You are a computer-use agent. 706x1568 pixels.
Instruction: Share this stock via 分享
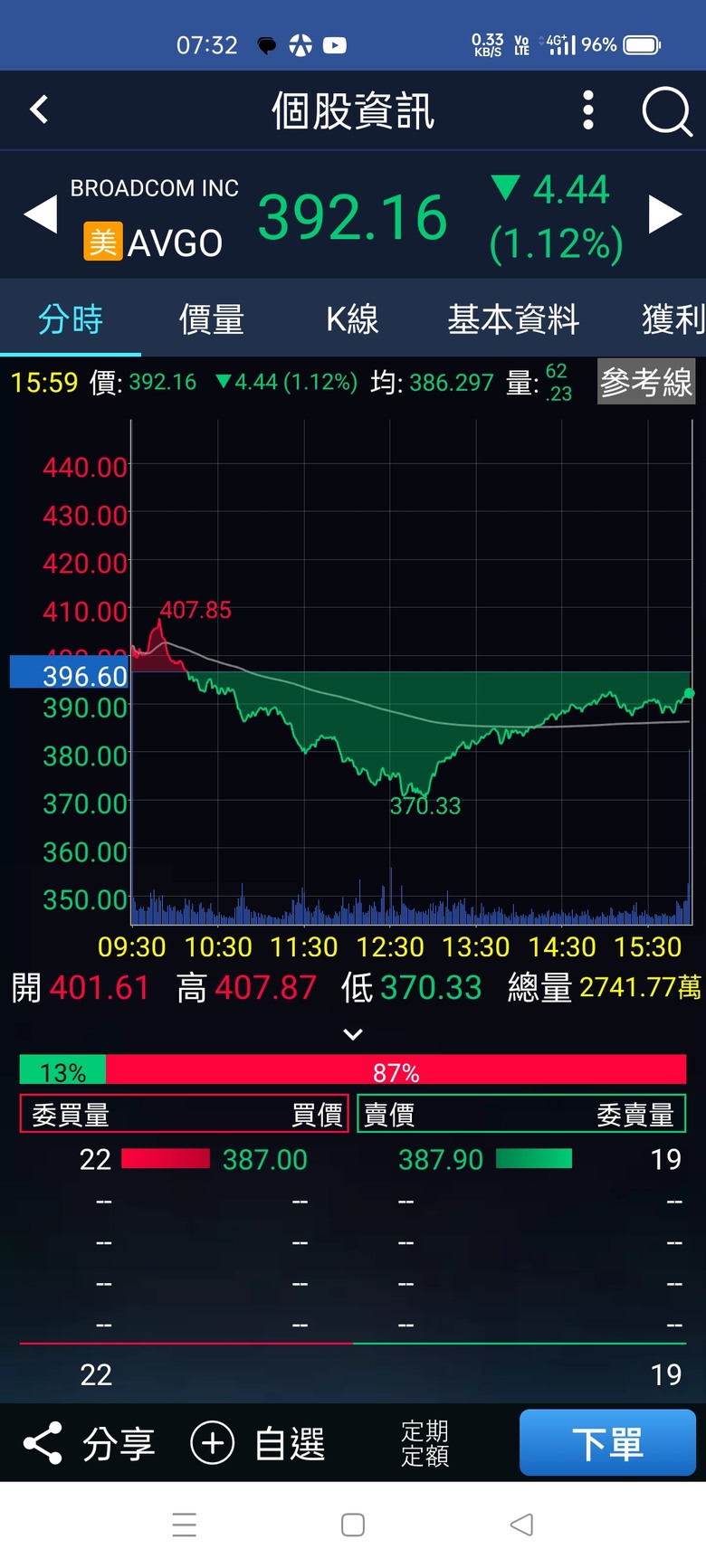(x=89, y=1443)
